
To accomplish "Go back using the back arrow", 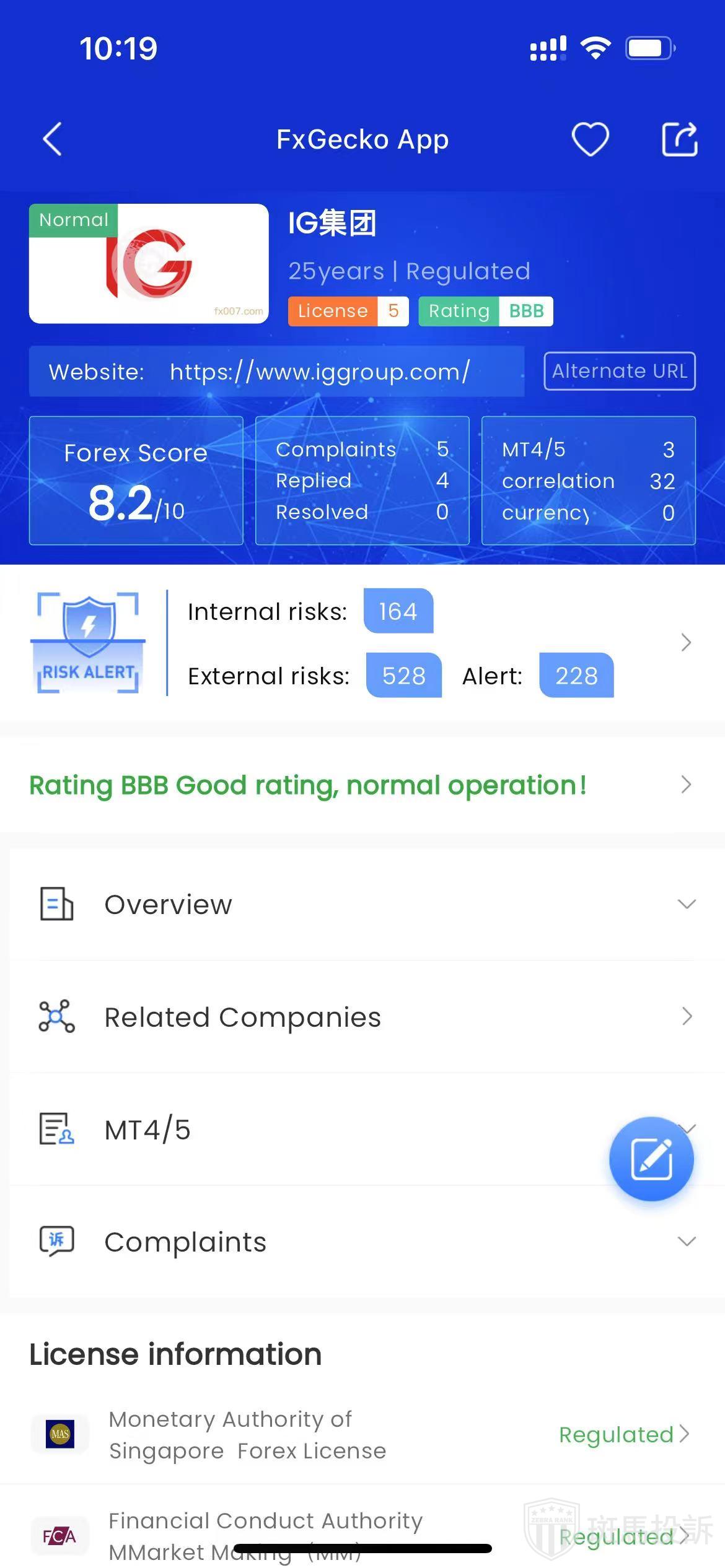I will pyautogui.click(x=53, y=139).
